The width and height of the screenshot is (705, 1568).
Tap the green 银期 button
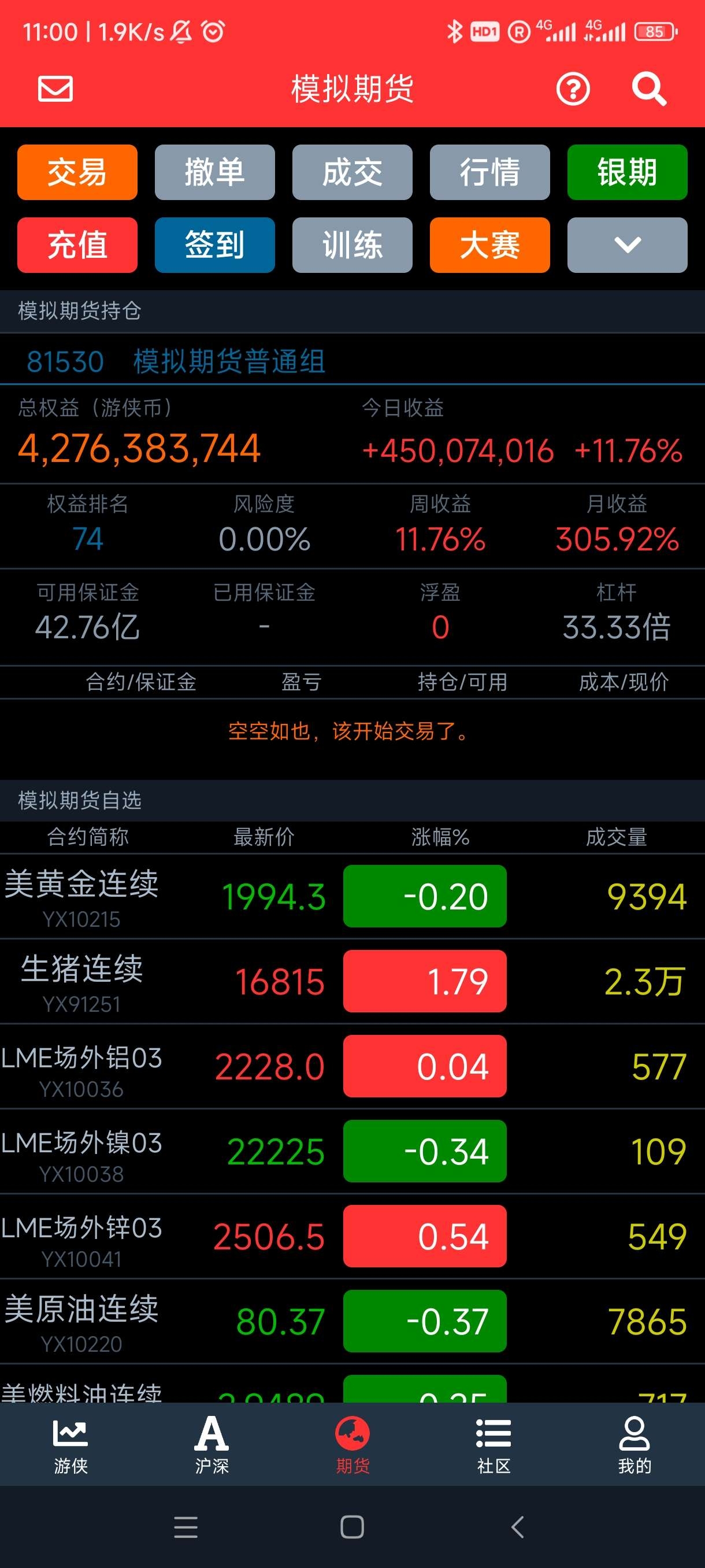(x=627, y=172)
